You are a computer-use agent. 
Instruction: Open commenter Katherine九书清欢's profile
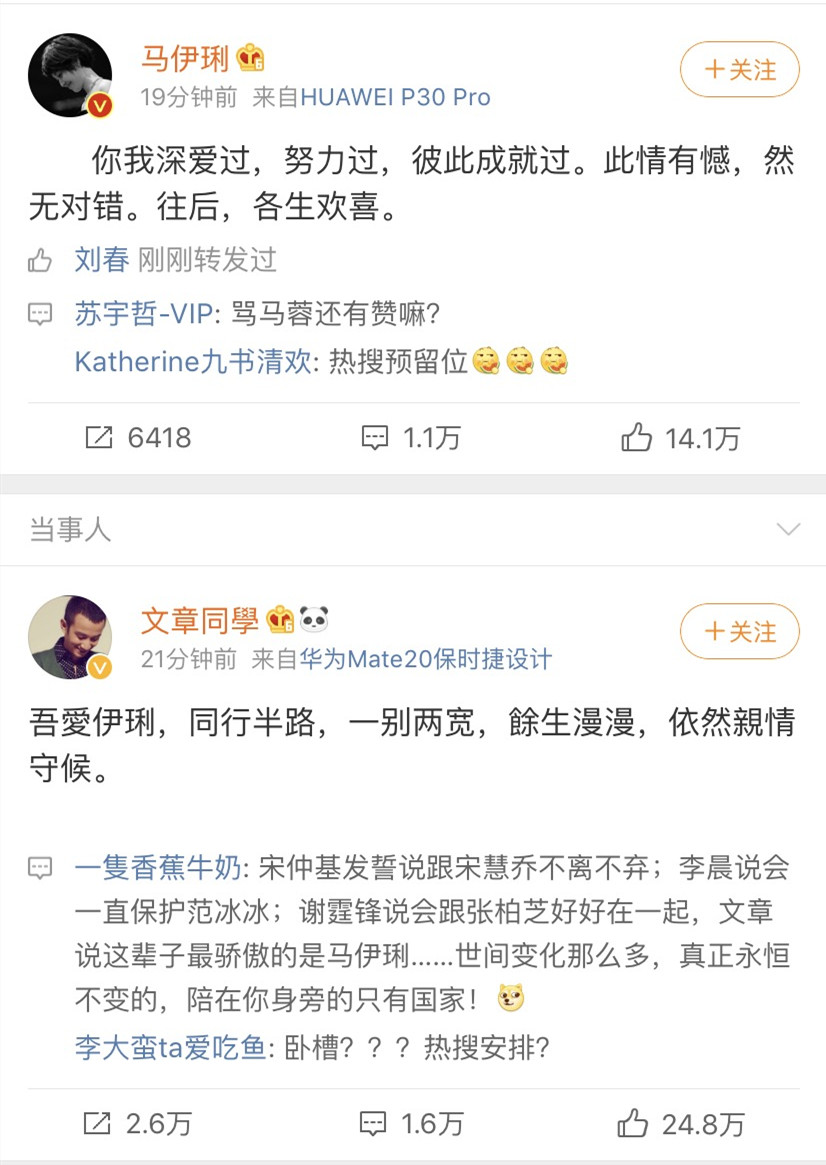[193, 361]
